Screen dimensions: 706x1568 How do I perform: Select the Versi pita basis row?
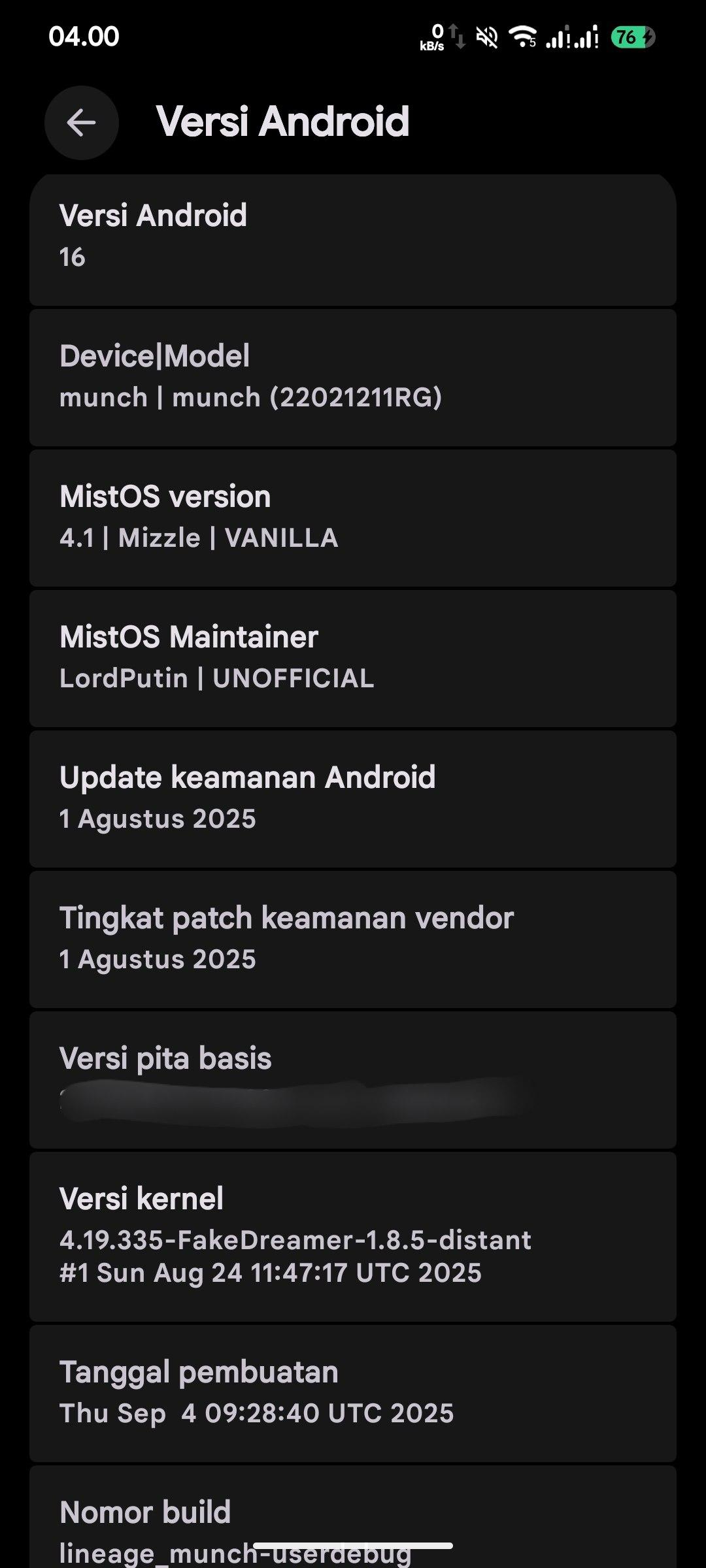353,1080
